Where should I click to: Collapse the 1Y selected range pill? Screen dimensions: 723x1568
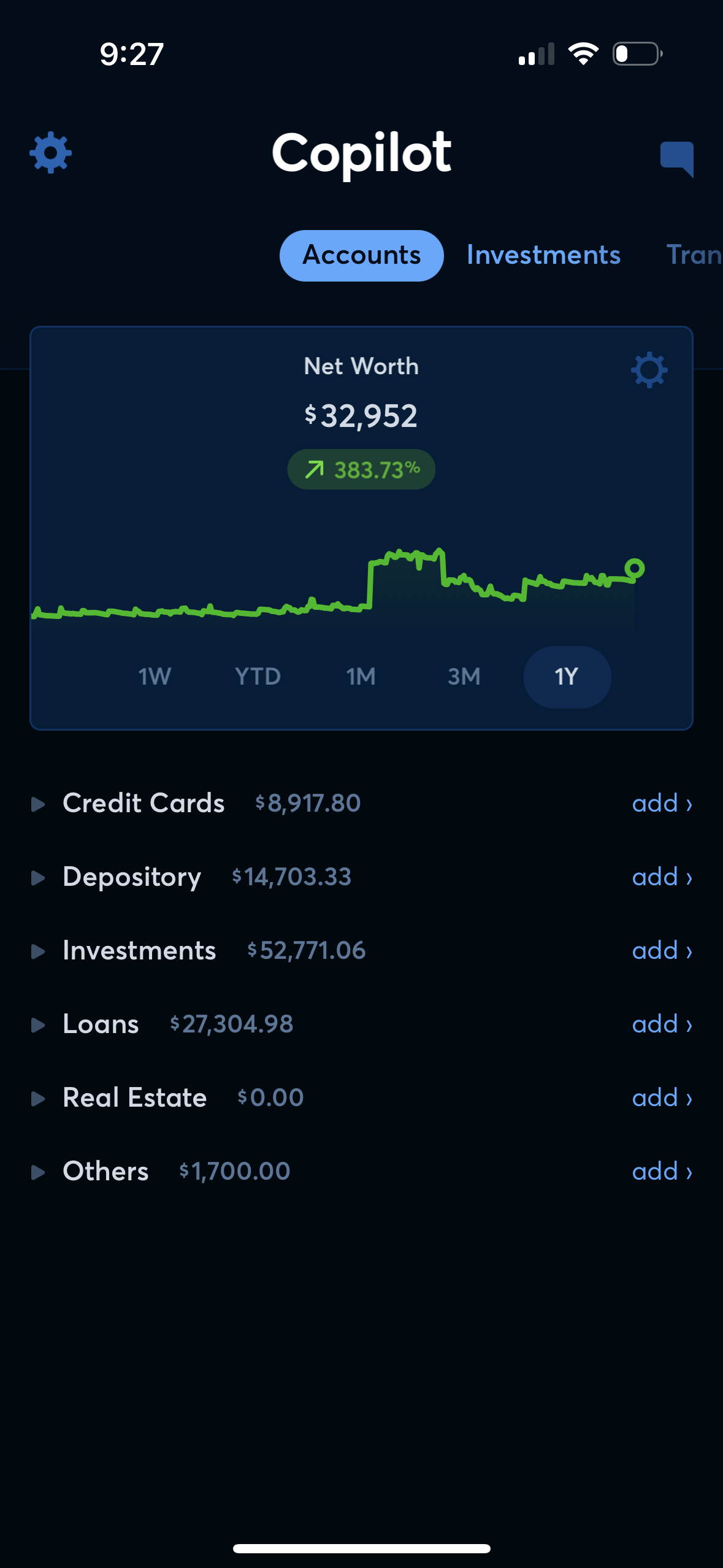pos(566,675)
